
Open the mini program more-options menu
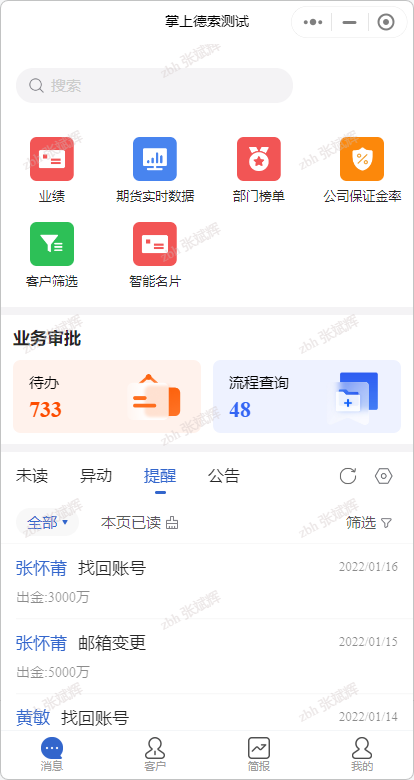click(x=312, y=22)
